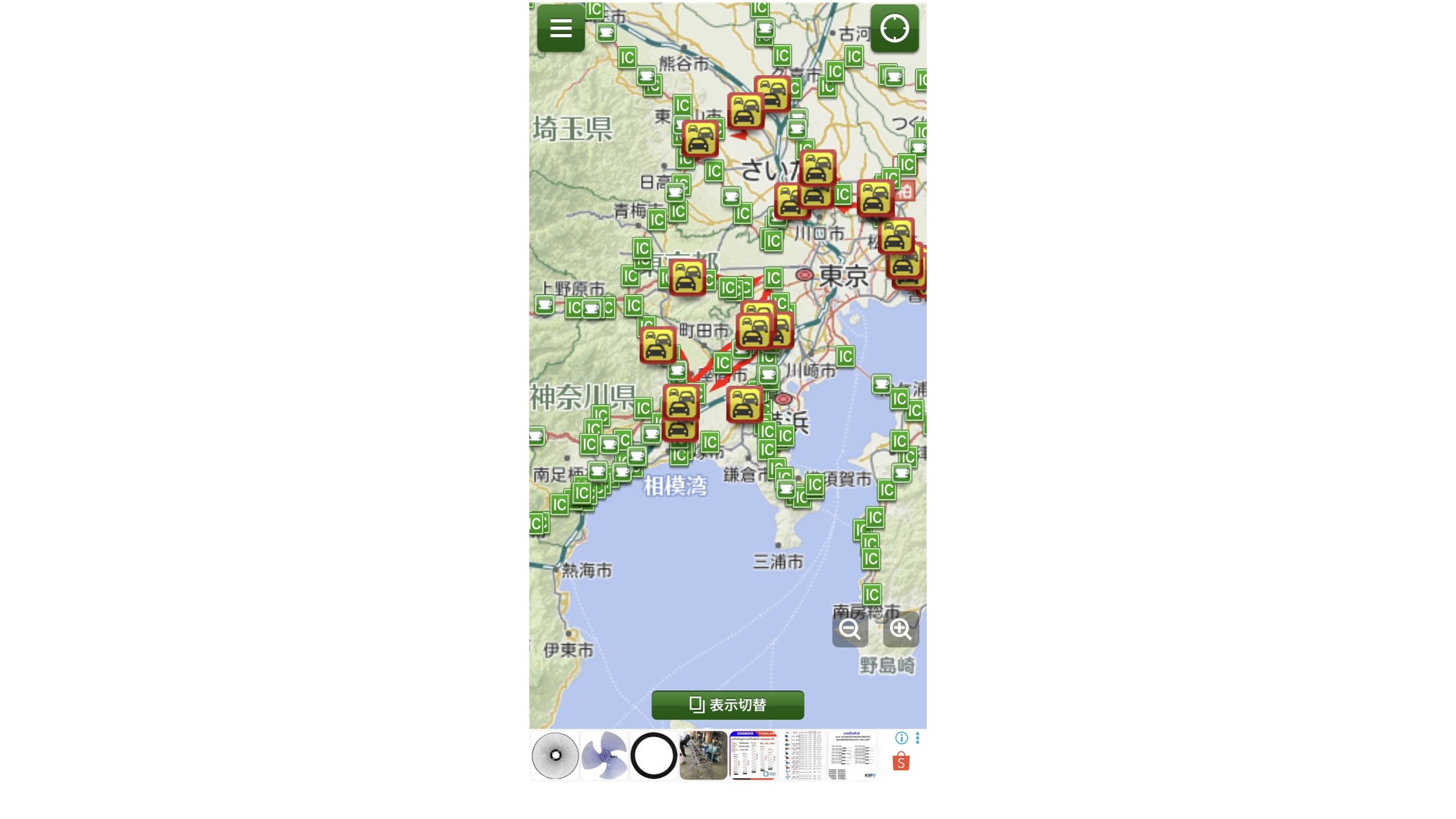Tap the rest area marker near 上野原市
Viewport: 1456px width, 819px height.
tap(544, 305)
